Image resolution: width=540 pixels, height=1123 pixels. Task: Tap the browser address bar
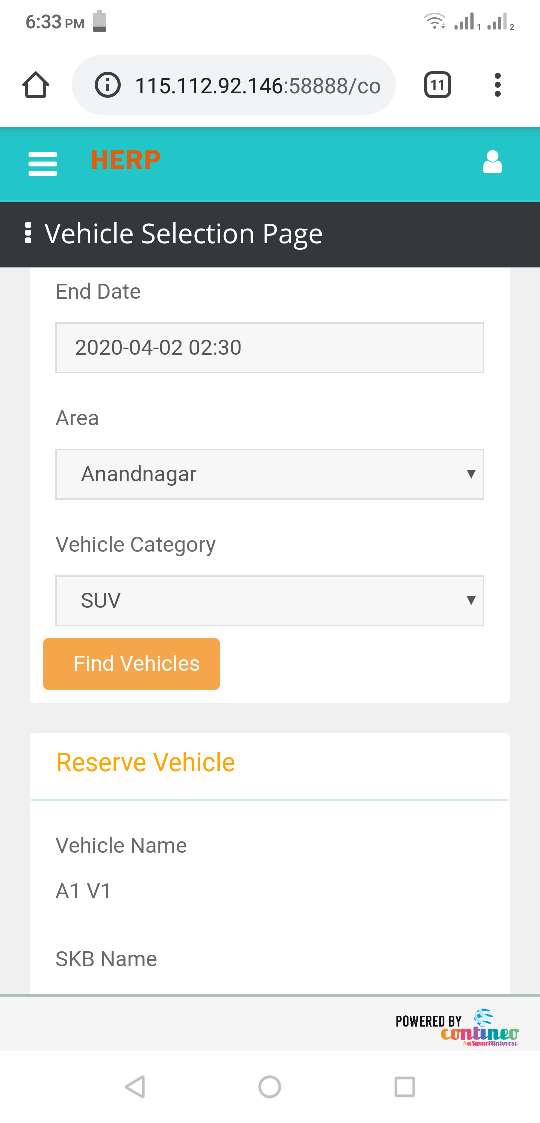[233, 86]
